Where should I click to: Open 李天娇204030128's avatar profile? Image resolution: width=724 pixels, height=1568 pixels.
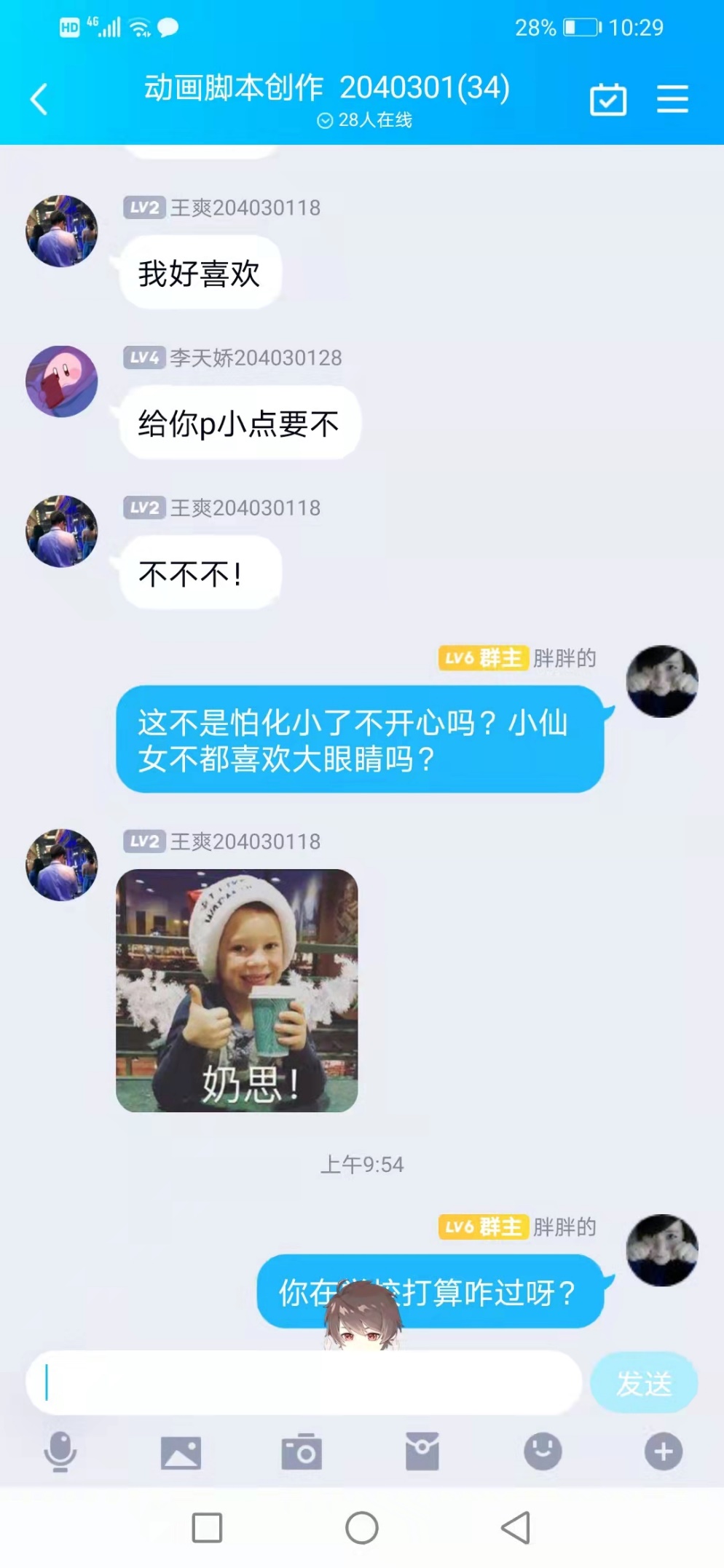tap(62, 381)
